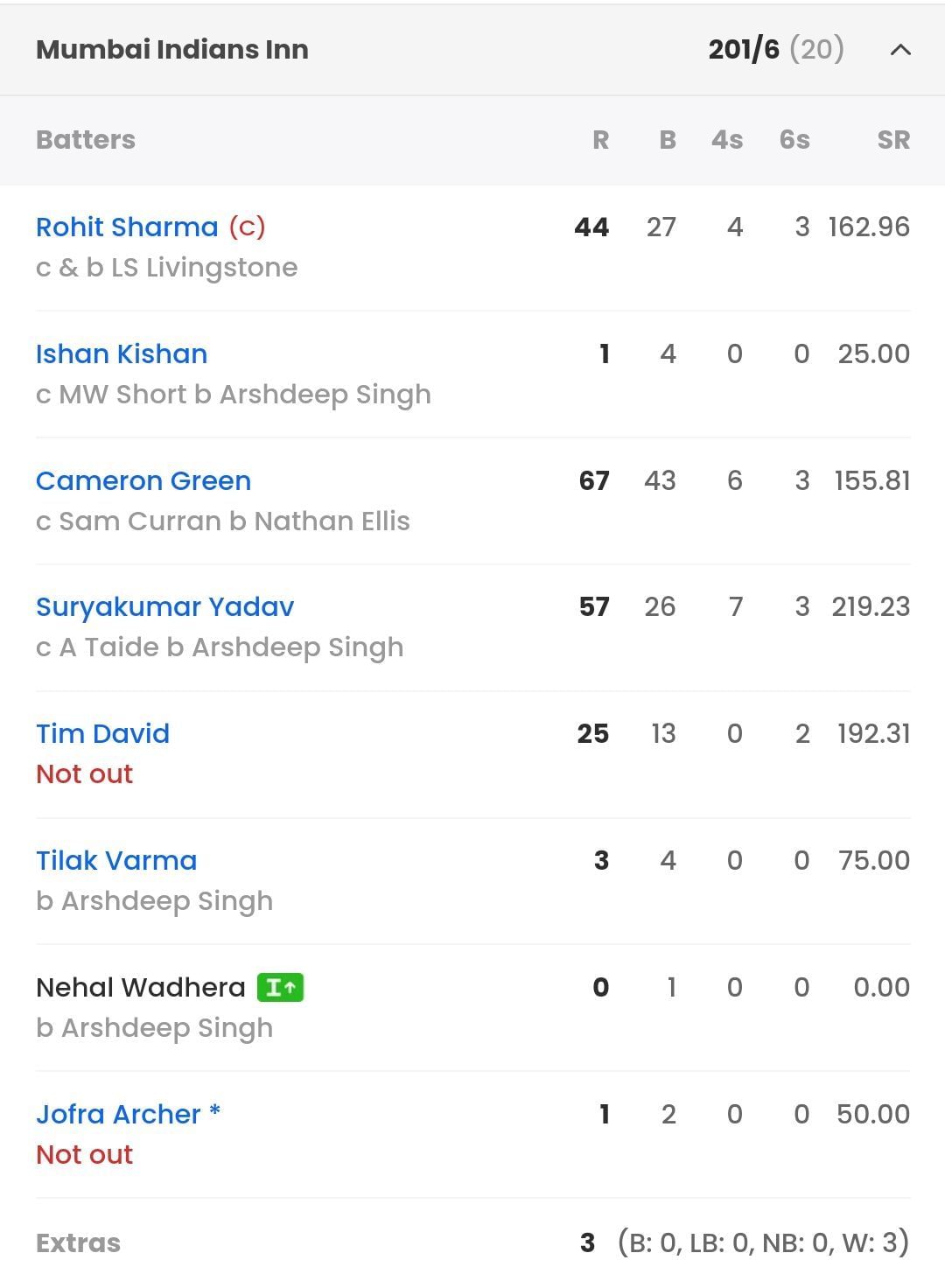The height and width of the screenshot is (1288, 945).
Task: Click Jofra Archer's name link
Action: click(115, 1114)
